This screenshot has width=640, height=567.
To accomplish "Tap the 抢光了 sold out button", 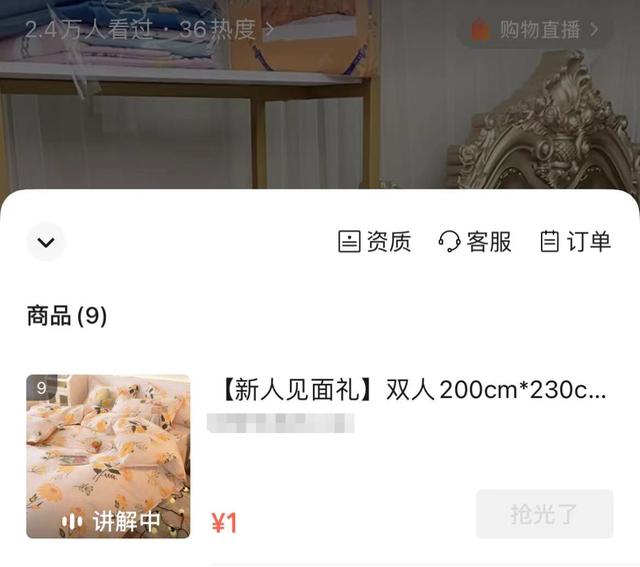I will click(544, 515).
